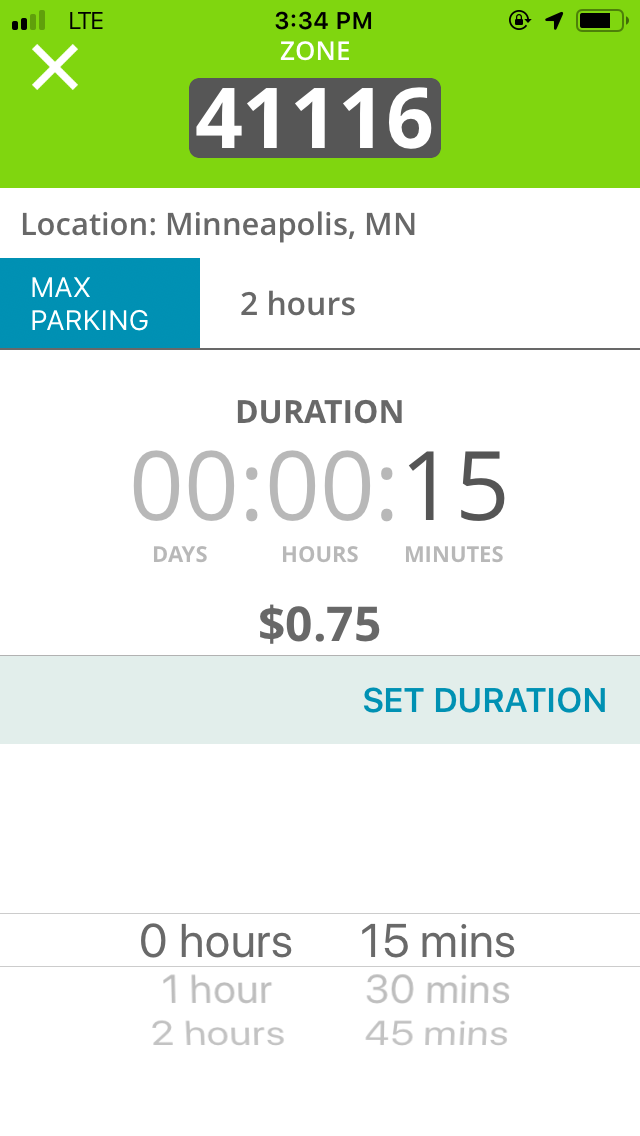
Task: Select 45 mins in the minutes picker
Action: point(437,1033)
